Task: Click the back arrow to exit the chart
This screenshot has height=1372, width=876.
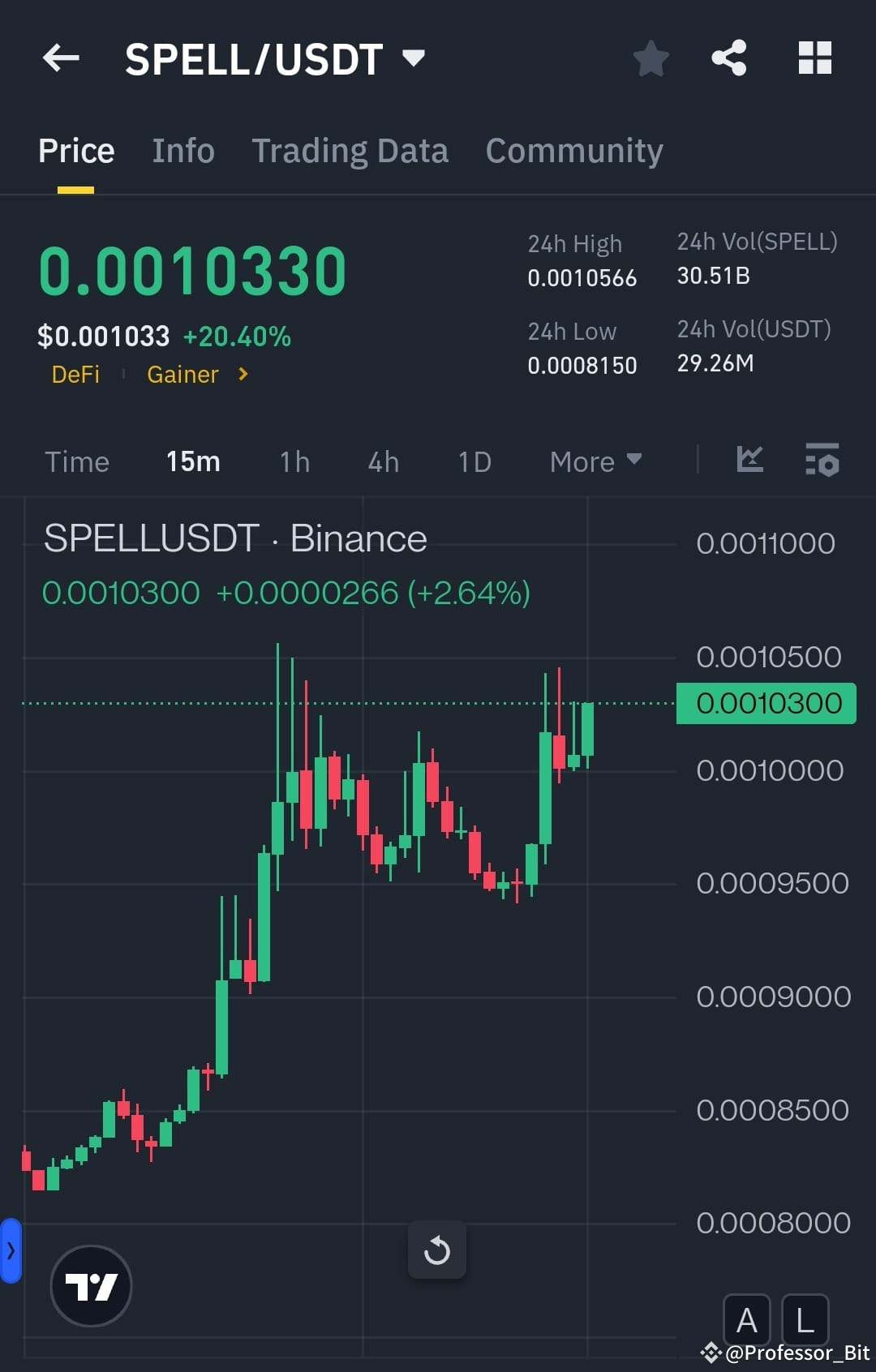Action: pyautogui.click(x=60, y=58)
